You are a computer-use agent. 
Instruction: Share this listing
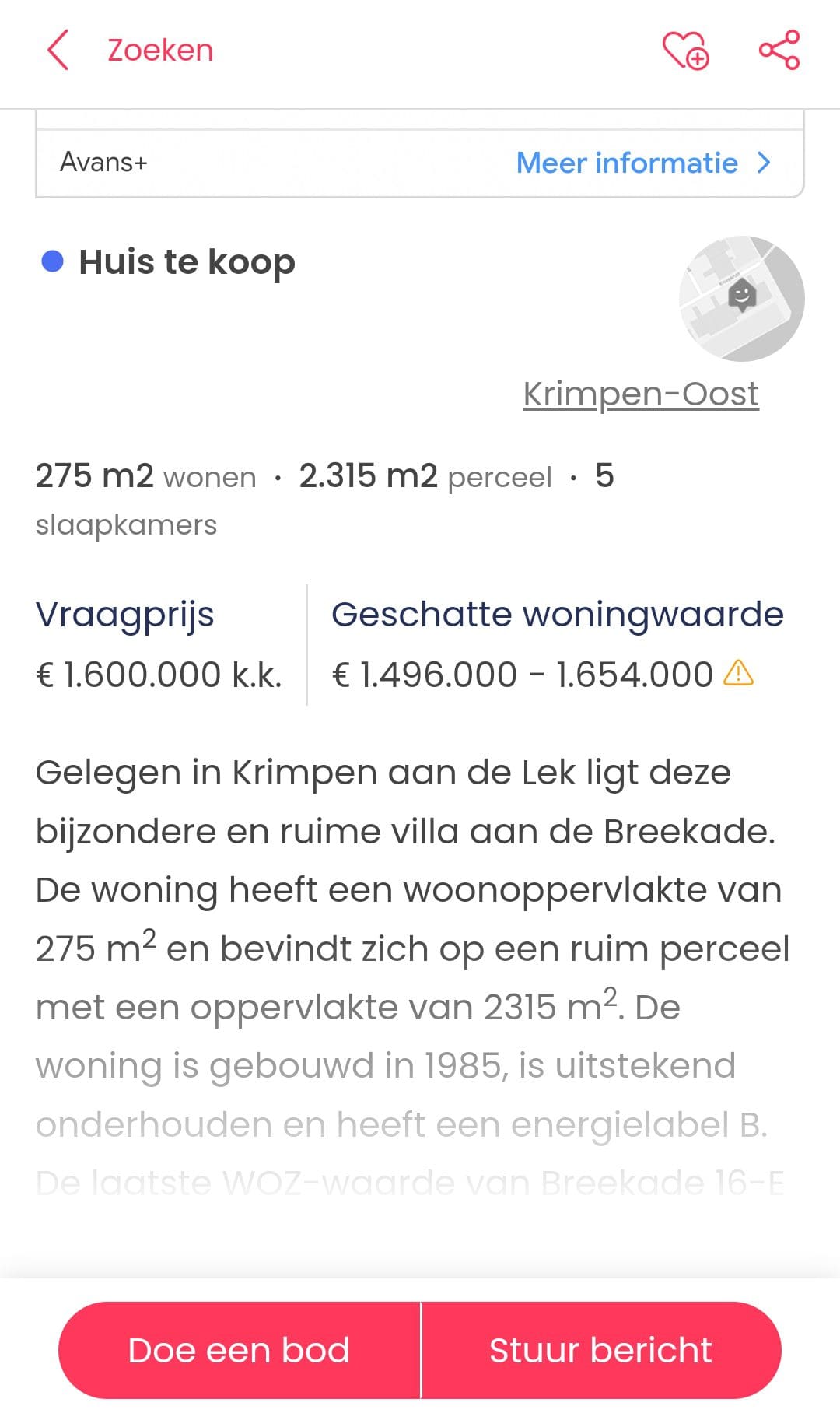click(x=779, y=51)
